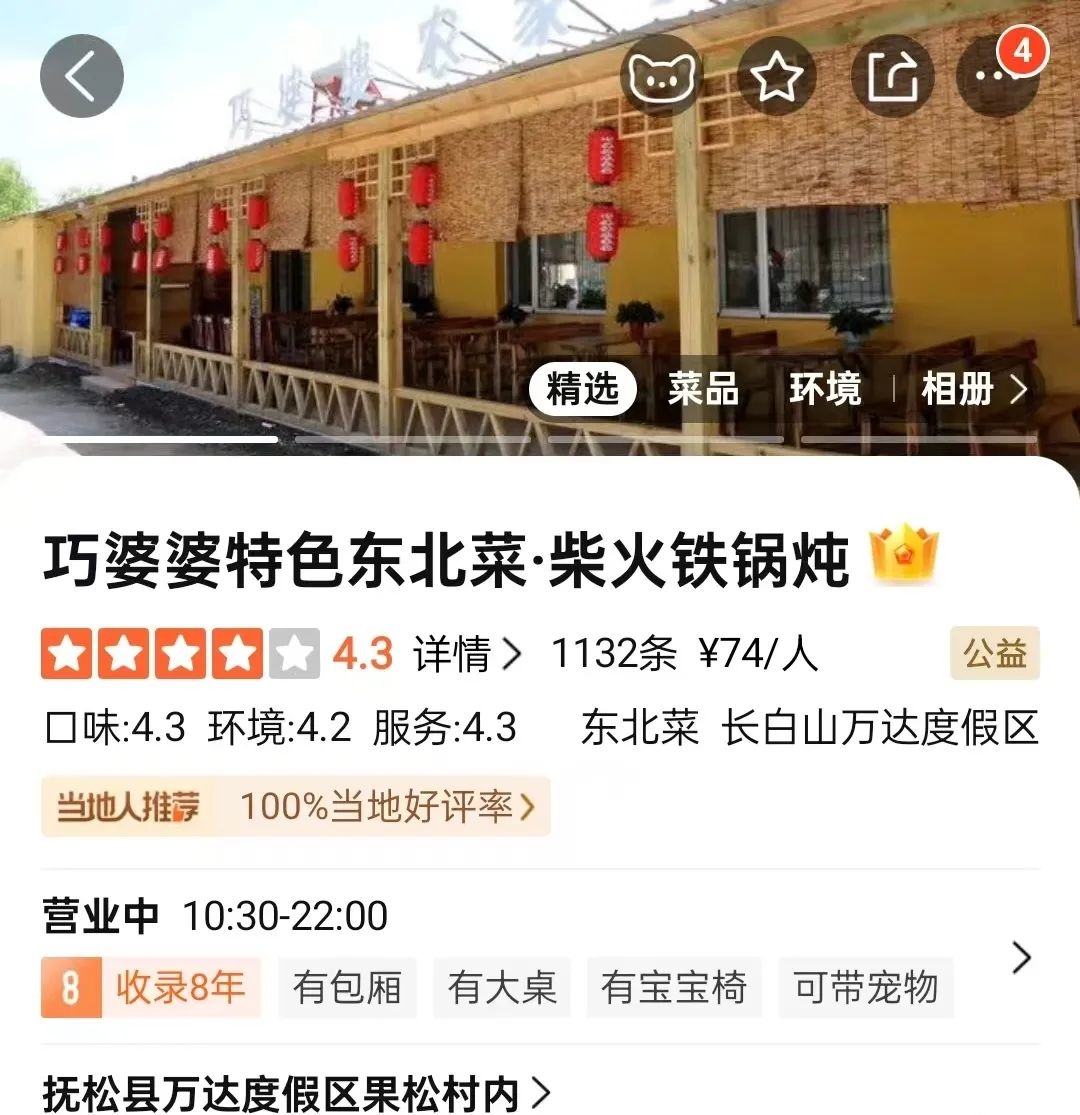Switch to the 环境 photo tab

825,389
